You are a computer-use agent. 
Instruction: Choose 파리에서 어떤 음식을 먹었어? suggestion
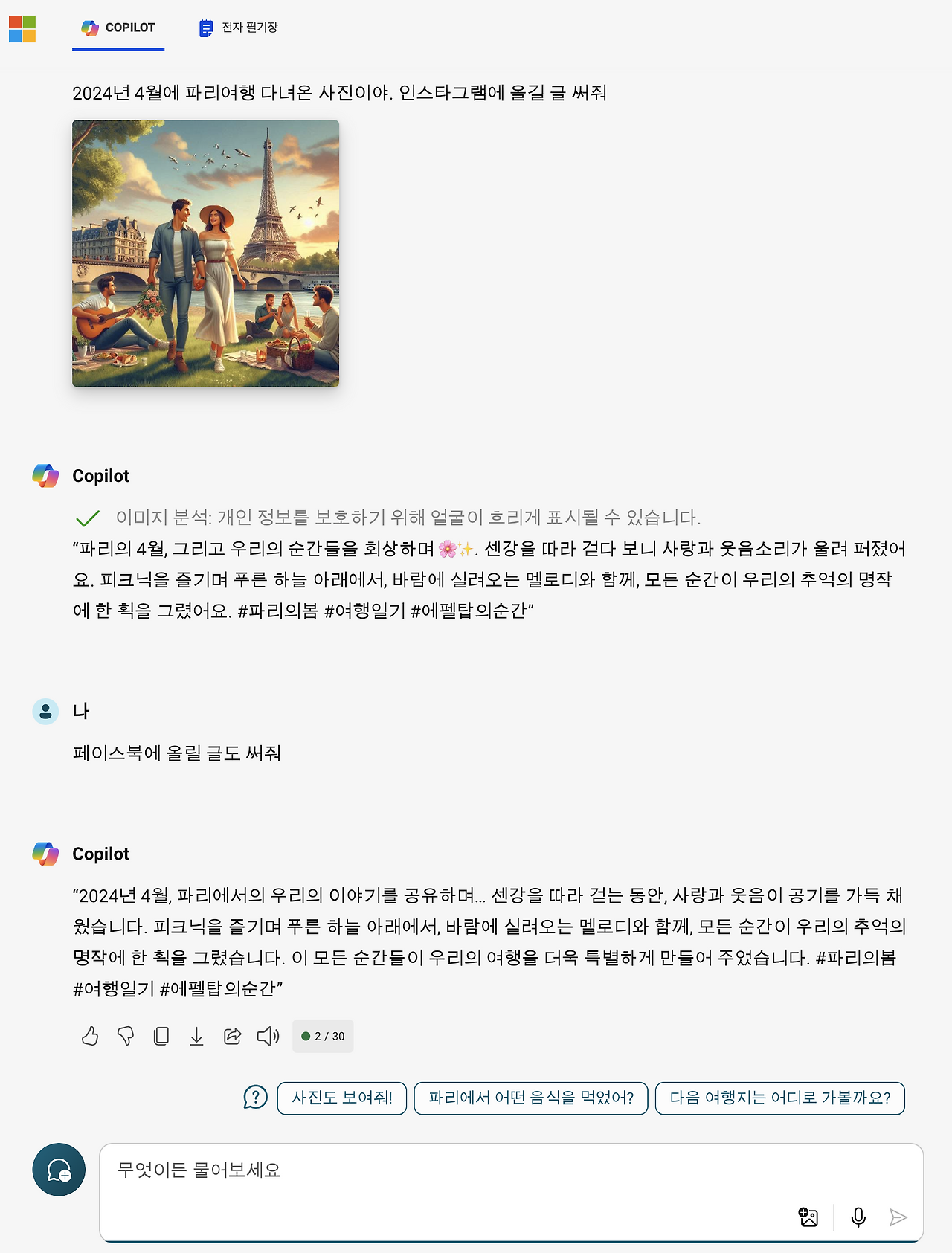[x=531, y=1098]
